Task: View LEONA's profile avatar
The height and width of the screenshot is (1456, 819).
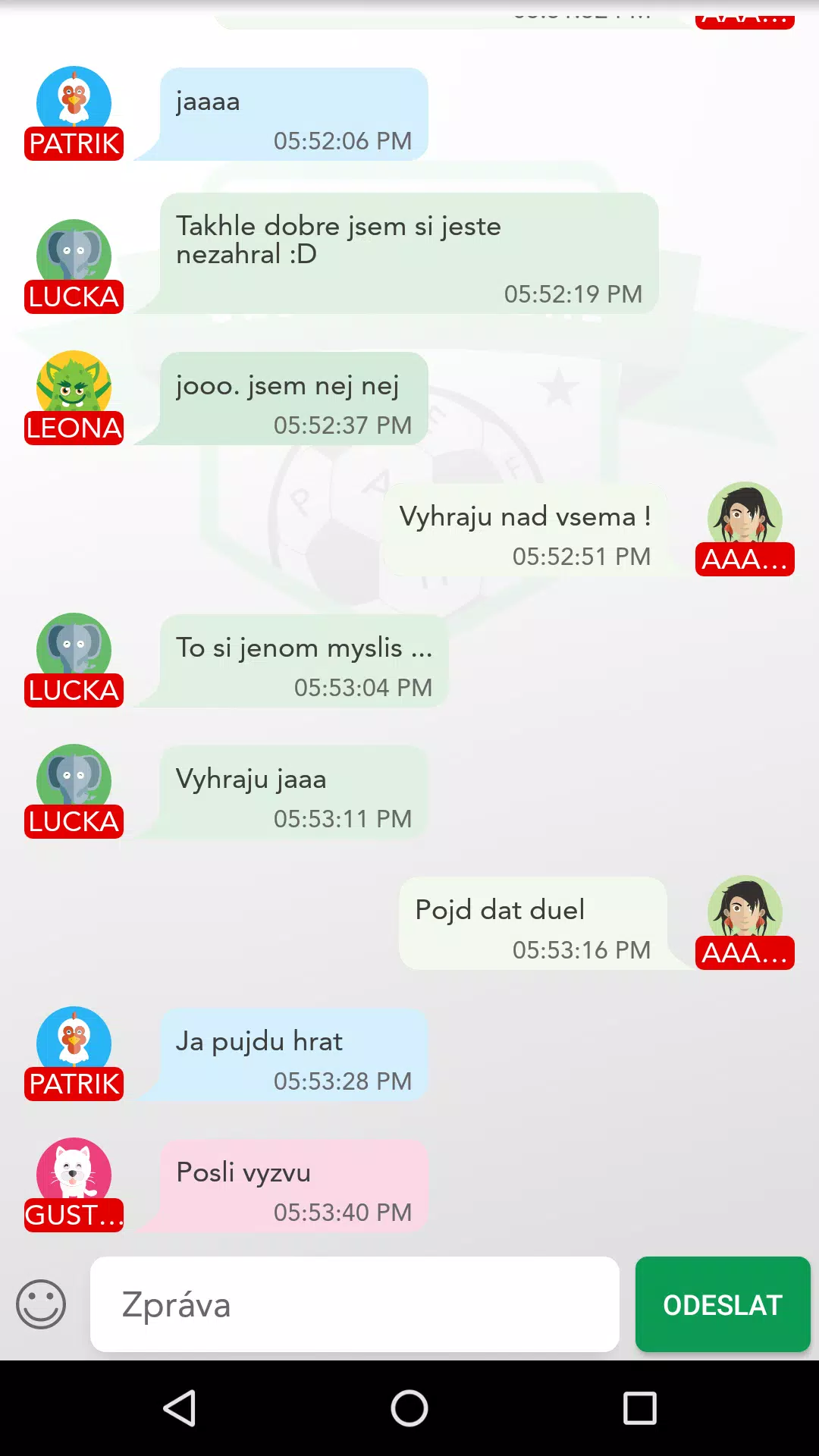Action: point(74,387)
